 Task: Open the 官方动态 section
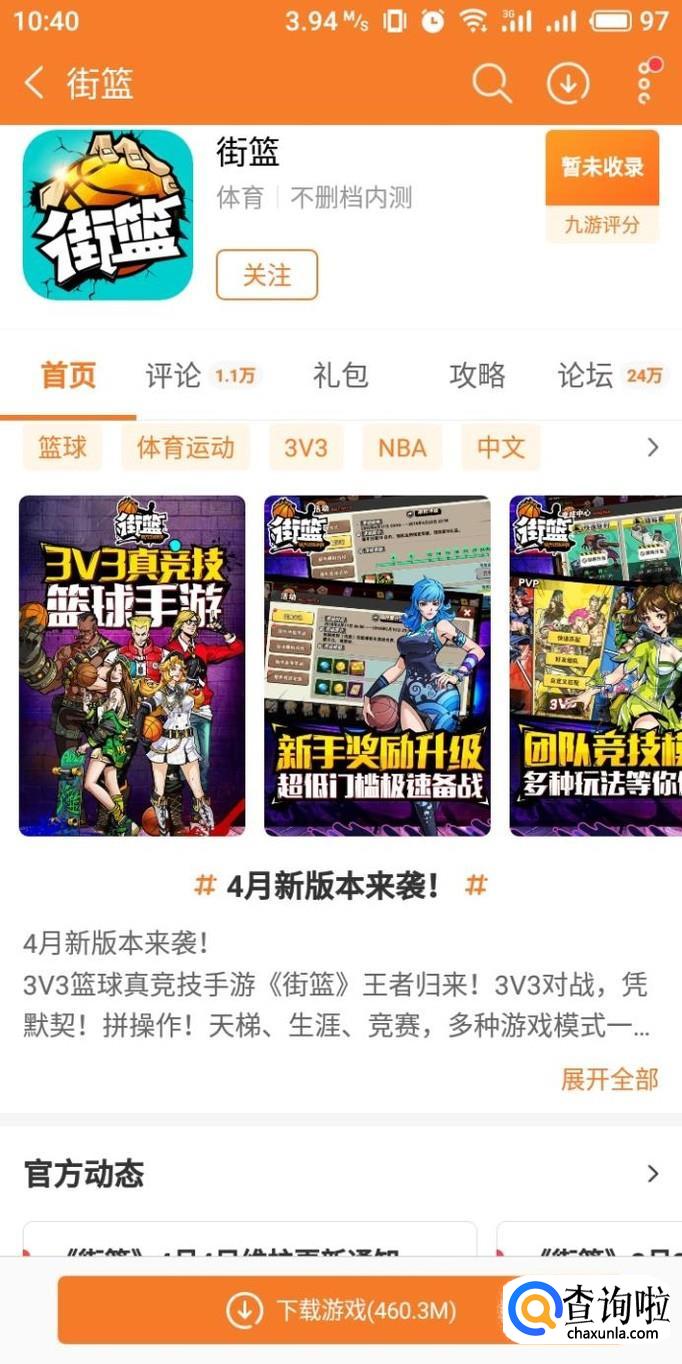(x=652, y=1174)
